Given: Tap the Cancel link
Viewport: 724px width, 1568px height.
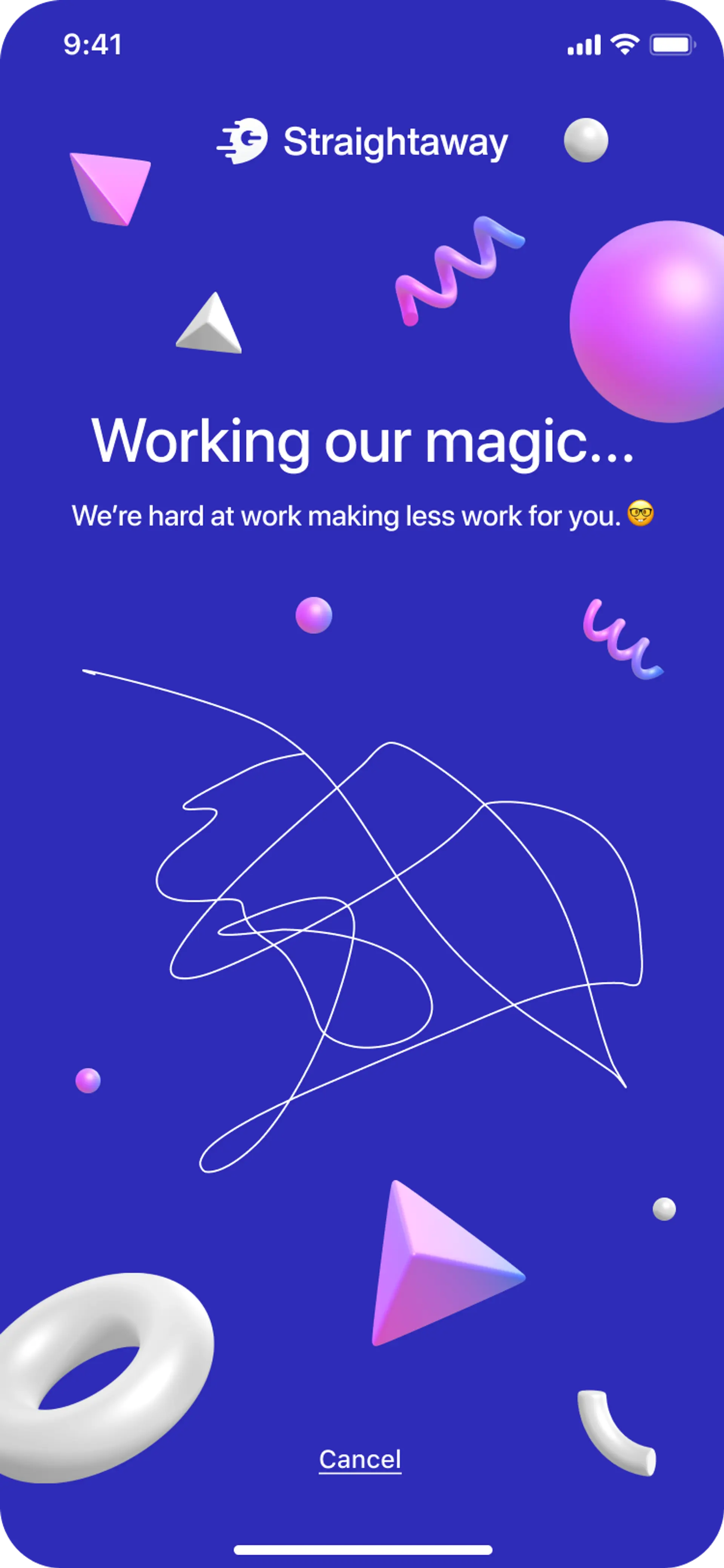Looking at the screenshot, I should [360, 1460].
